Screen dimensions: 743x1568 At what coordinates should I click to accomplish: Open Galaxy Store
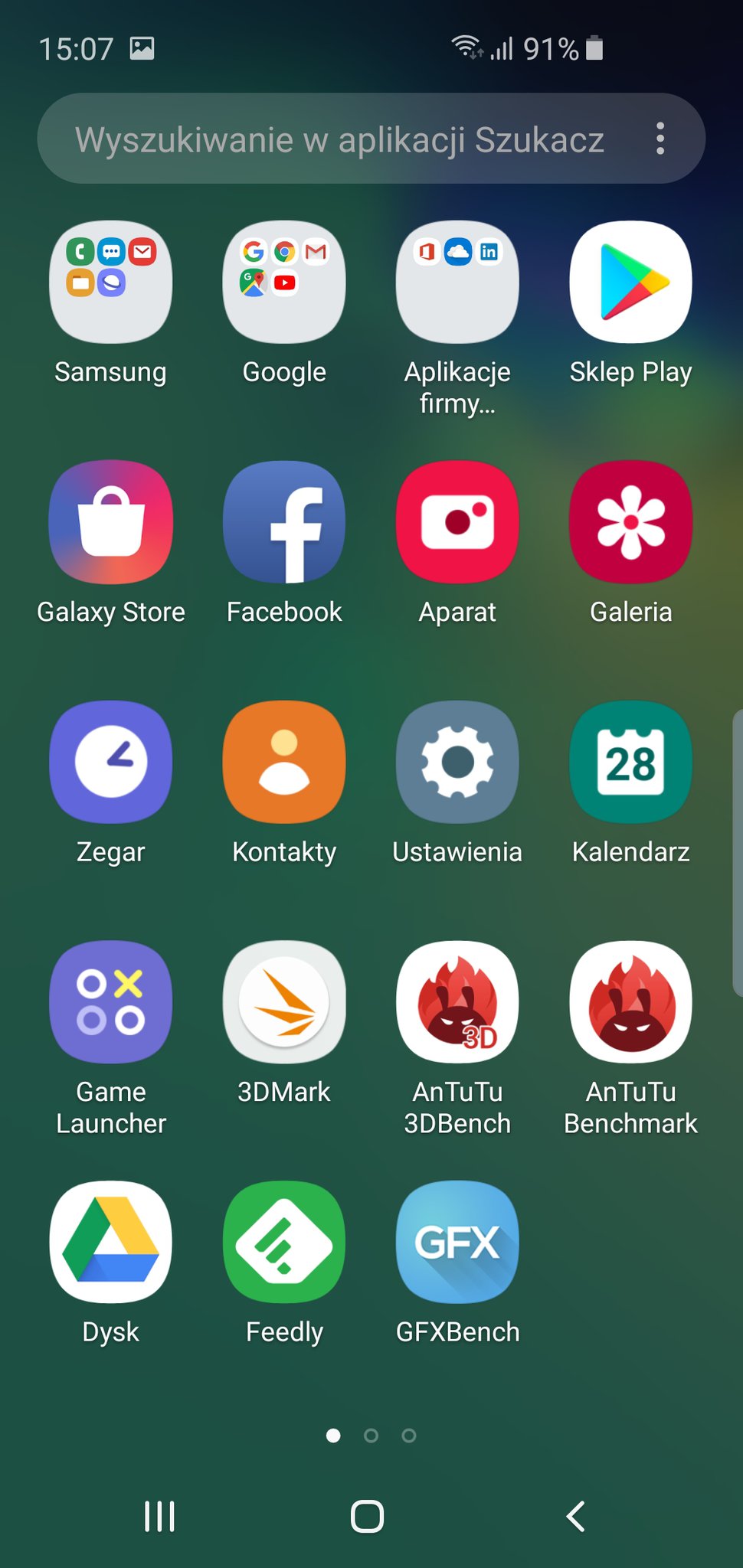(x=111, y=522)
